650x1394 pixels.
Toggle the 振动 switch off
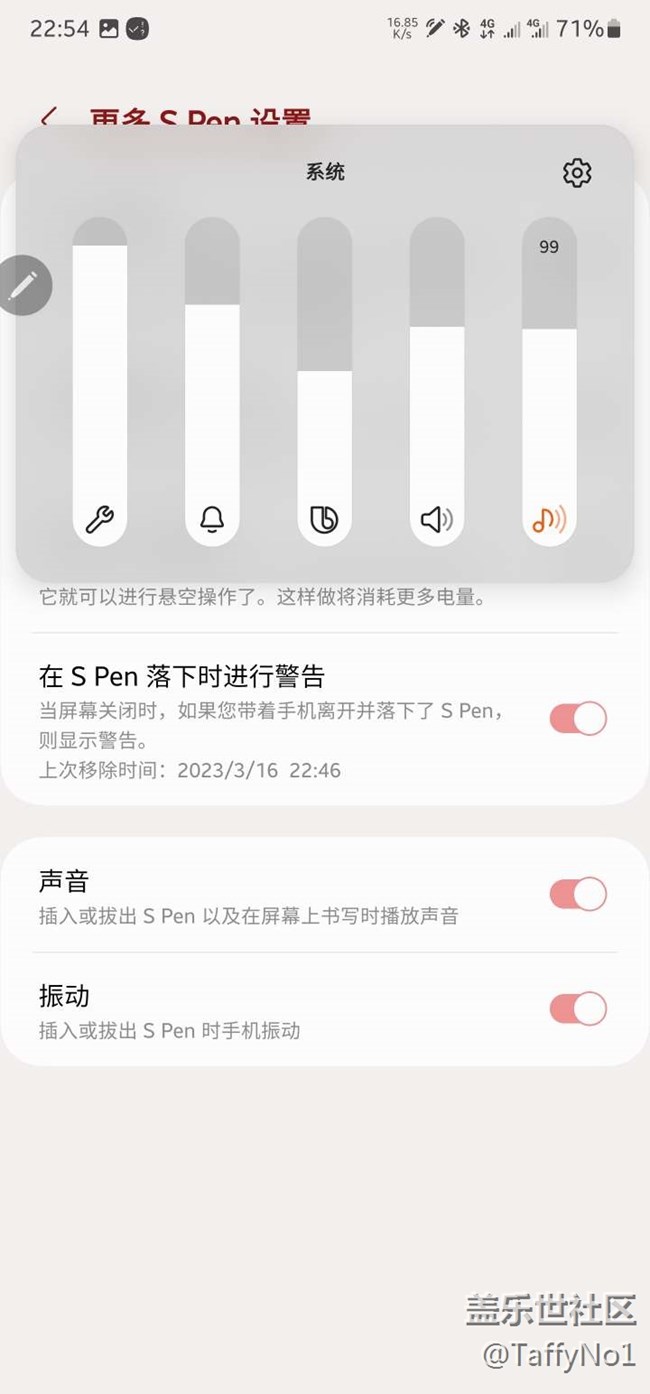pyautogui.click(x=578, y=1009)
